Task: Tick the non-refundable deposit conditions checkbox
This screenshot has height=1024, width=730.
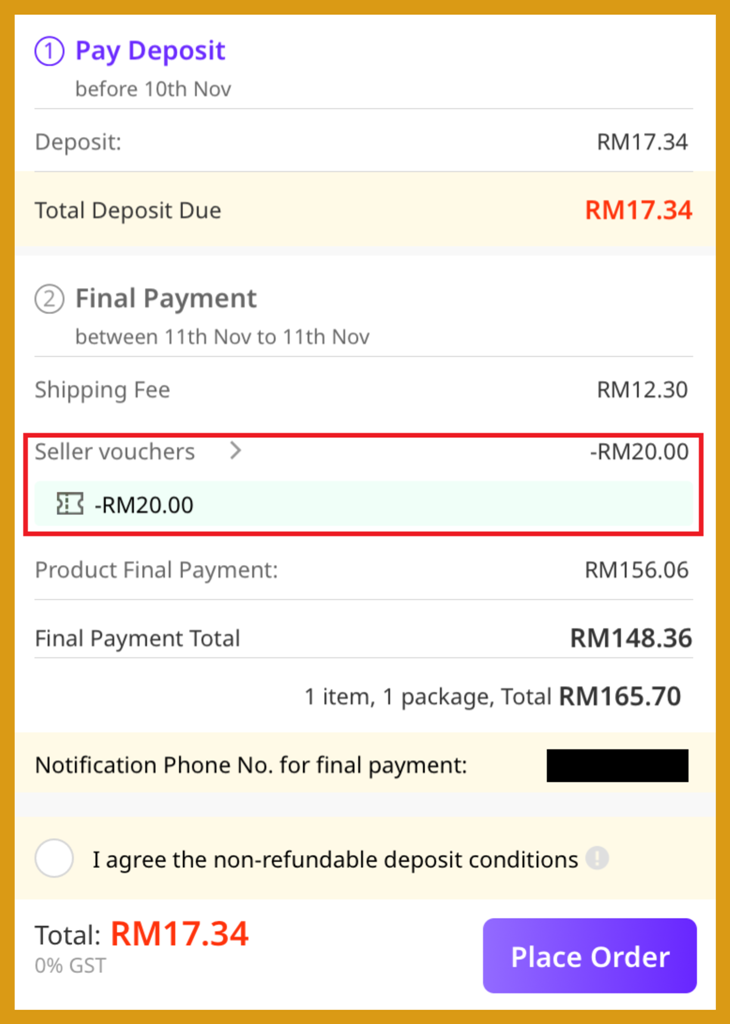Action: [x=54, y=859]
